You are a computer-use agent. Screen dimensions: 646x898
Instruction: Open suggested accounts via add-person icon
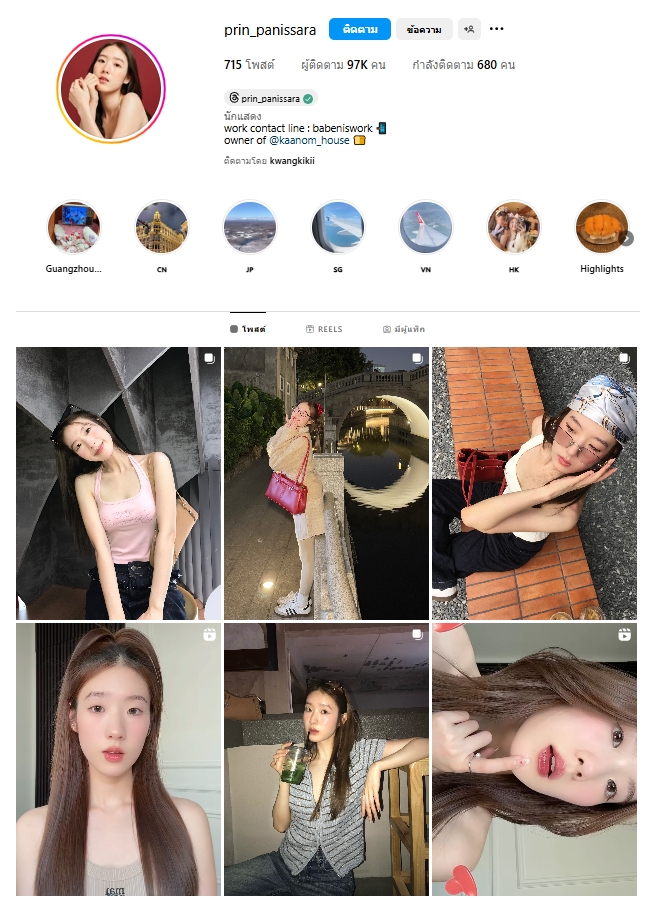(x=469, y=29)
